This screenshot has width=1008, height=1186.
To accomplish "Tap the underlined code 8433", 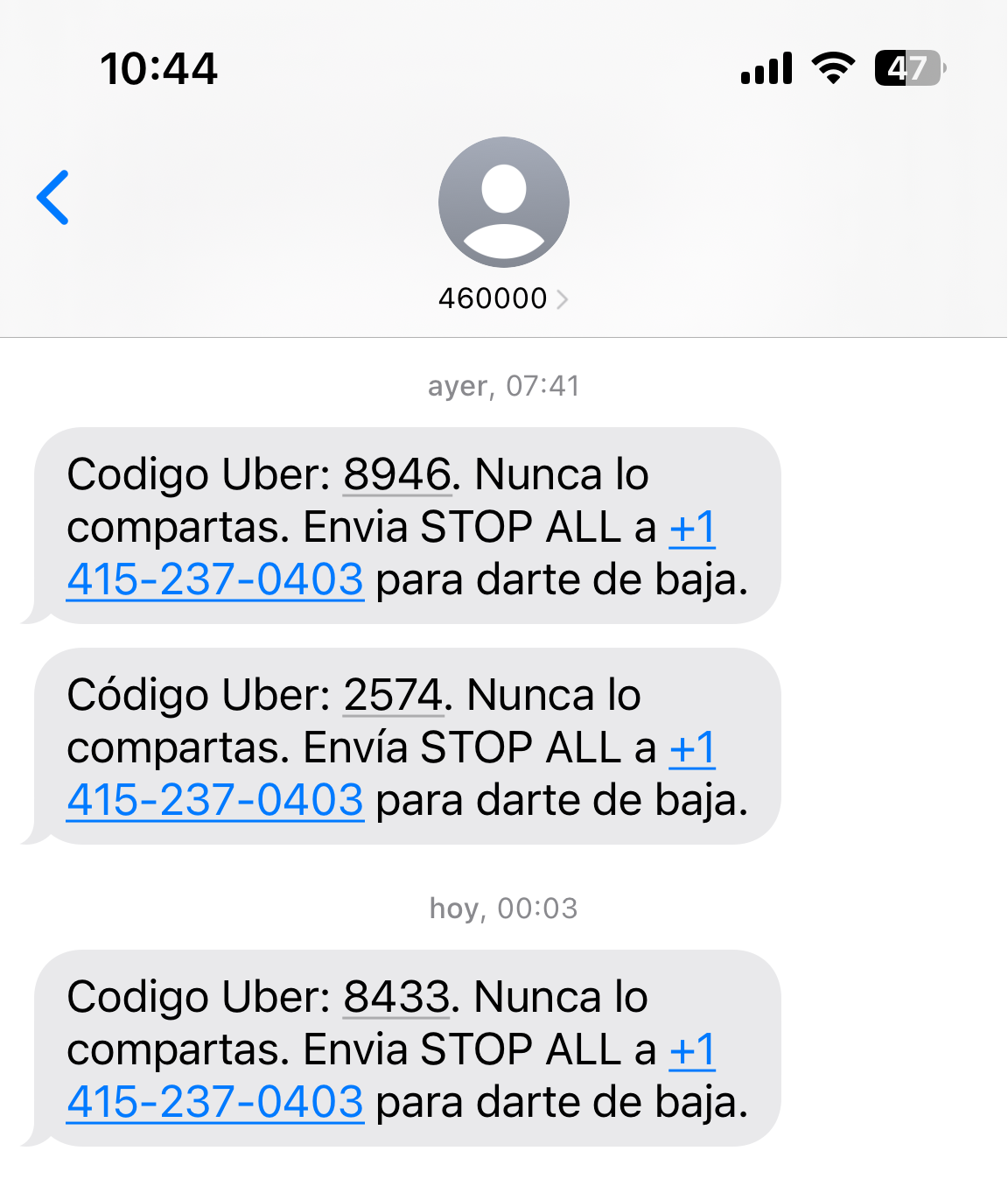I will [x=396, y=998].
